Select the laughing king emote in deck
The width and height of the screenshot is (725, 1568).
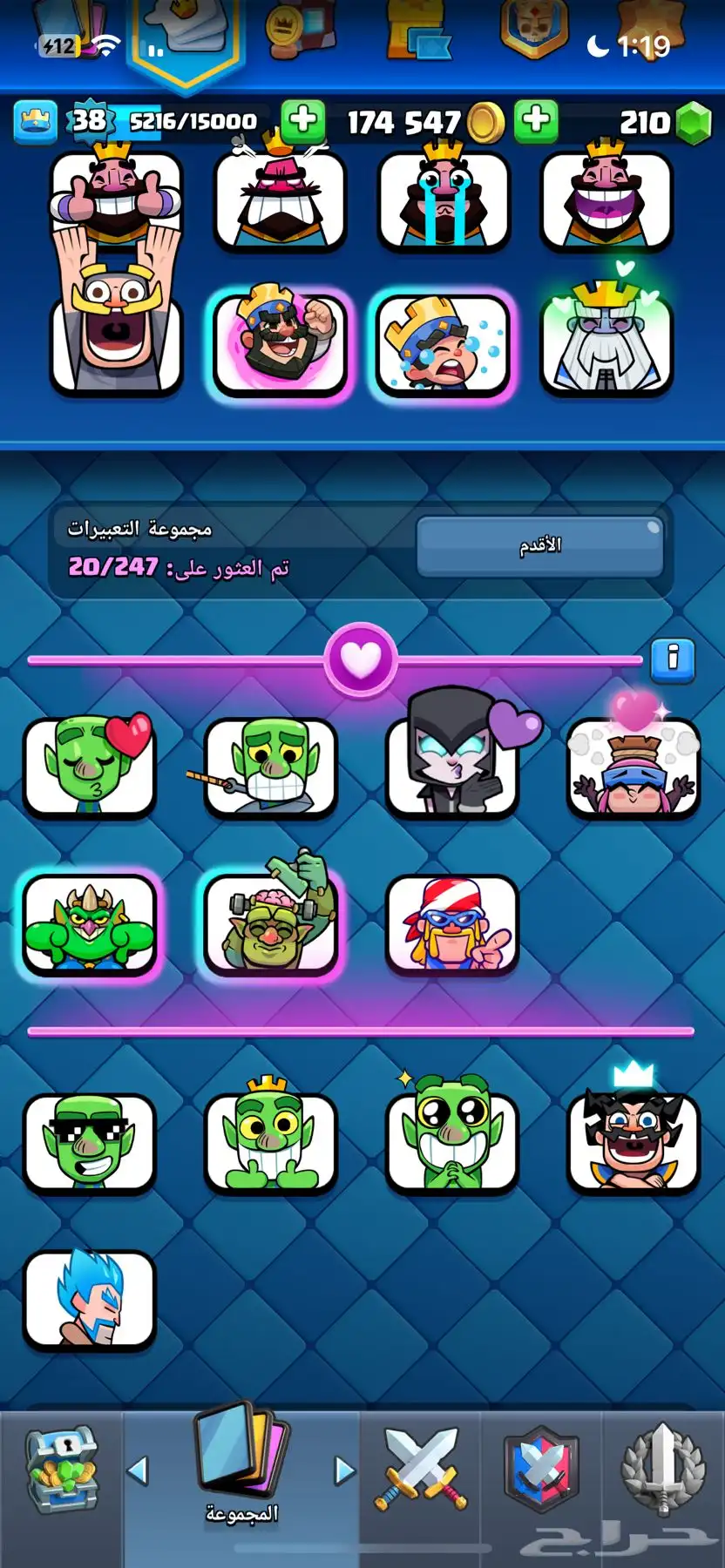606,200
